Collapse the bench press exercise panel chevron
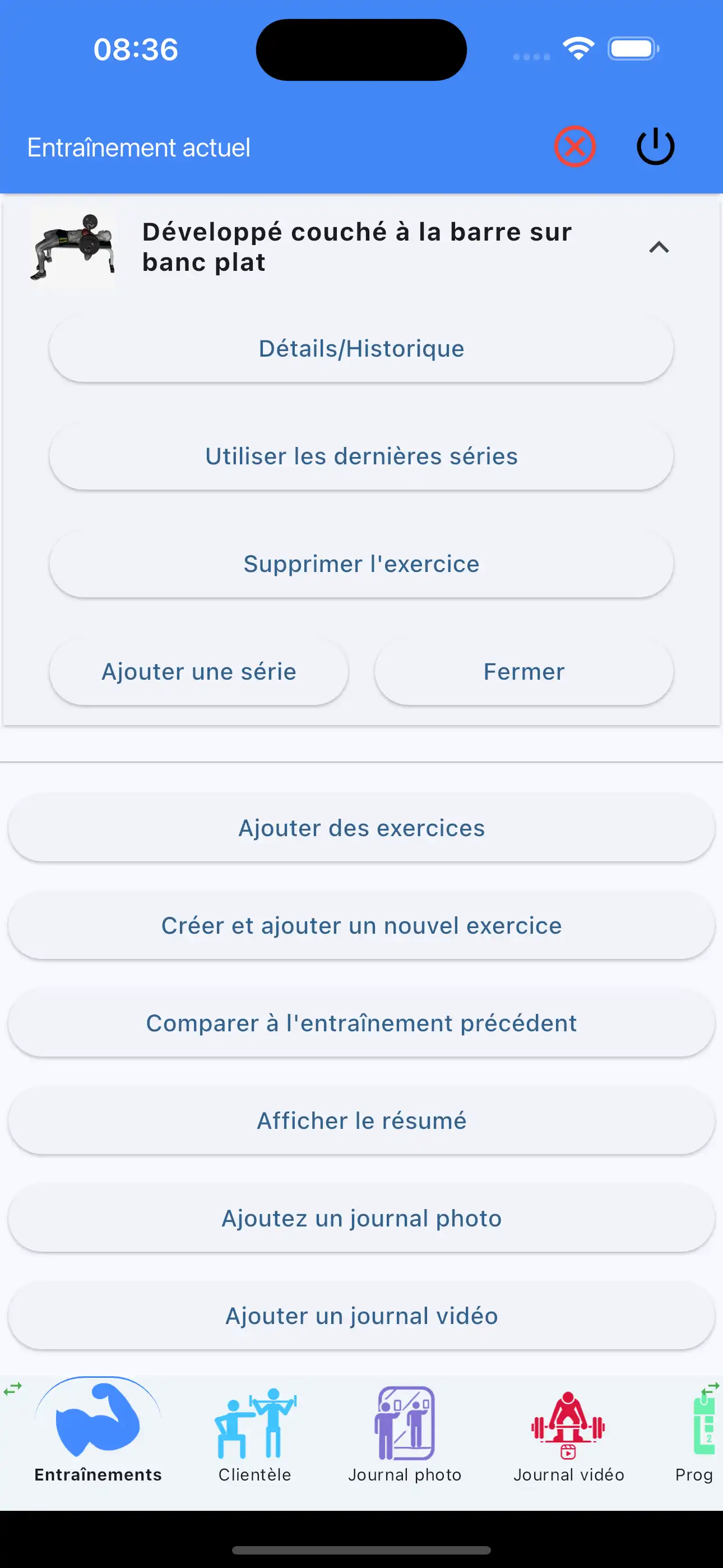Viewport: 723px width, 1568px height. click(x=659, y=247)
